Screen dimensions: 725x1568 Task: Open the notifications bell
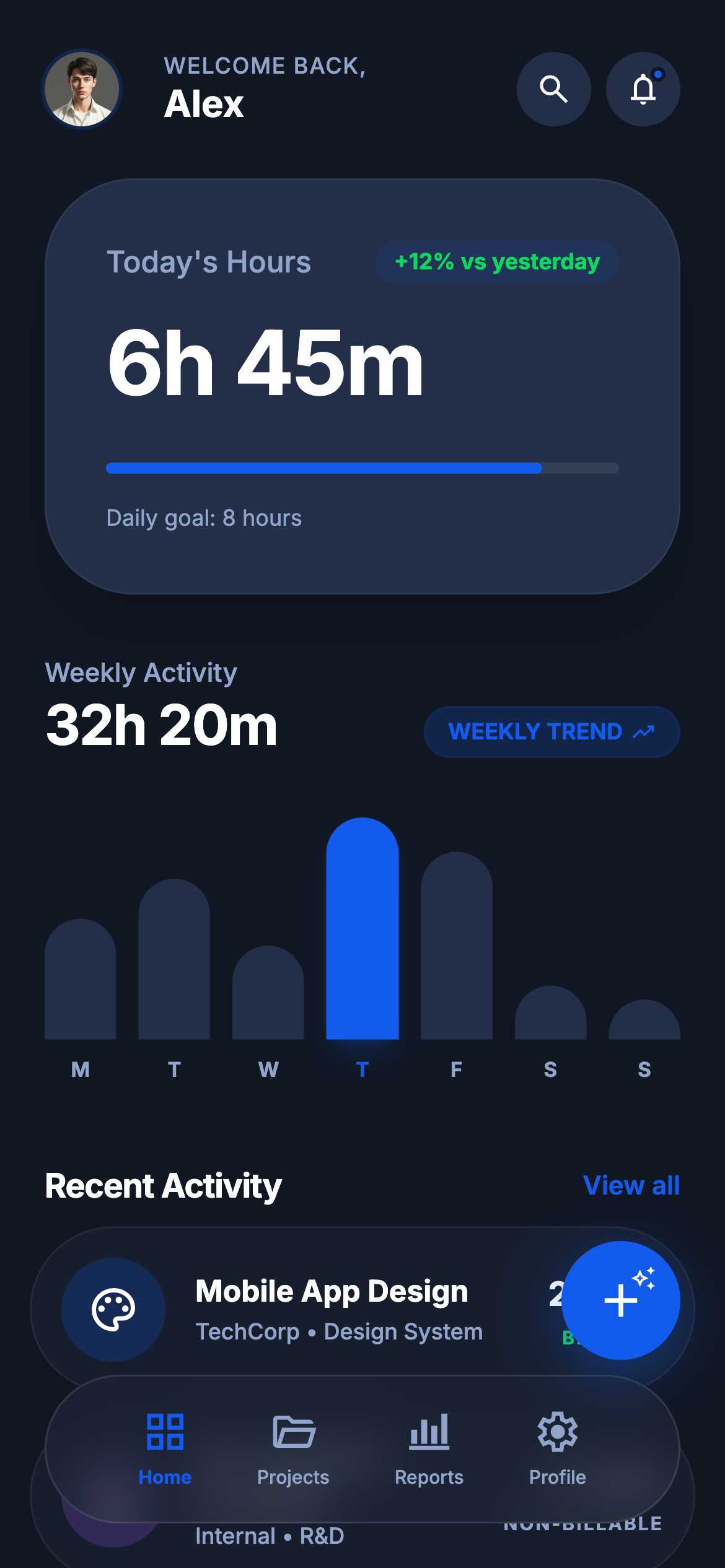(x=643, y=89)
